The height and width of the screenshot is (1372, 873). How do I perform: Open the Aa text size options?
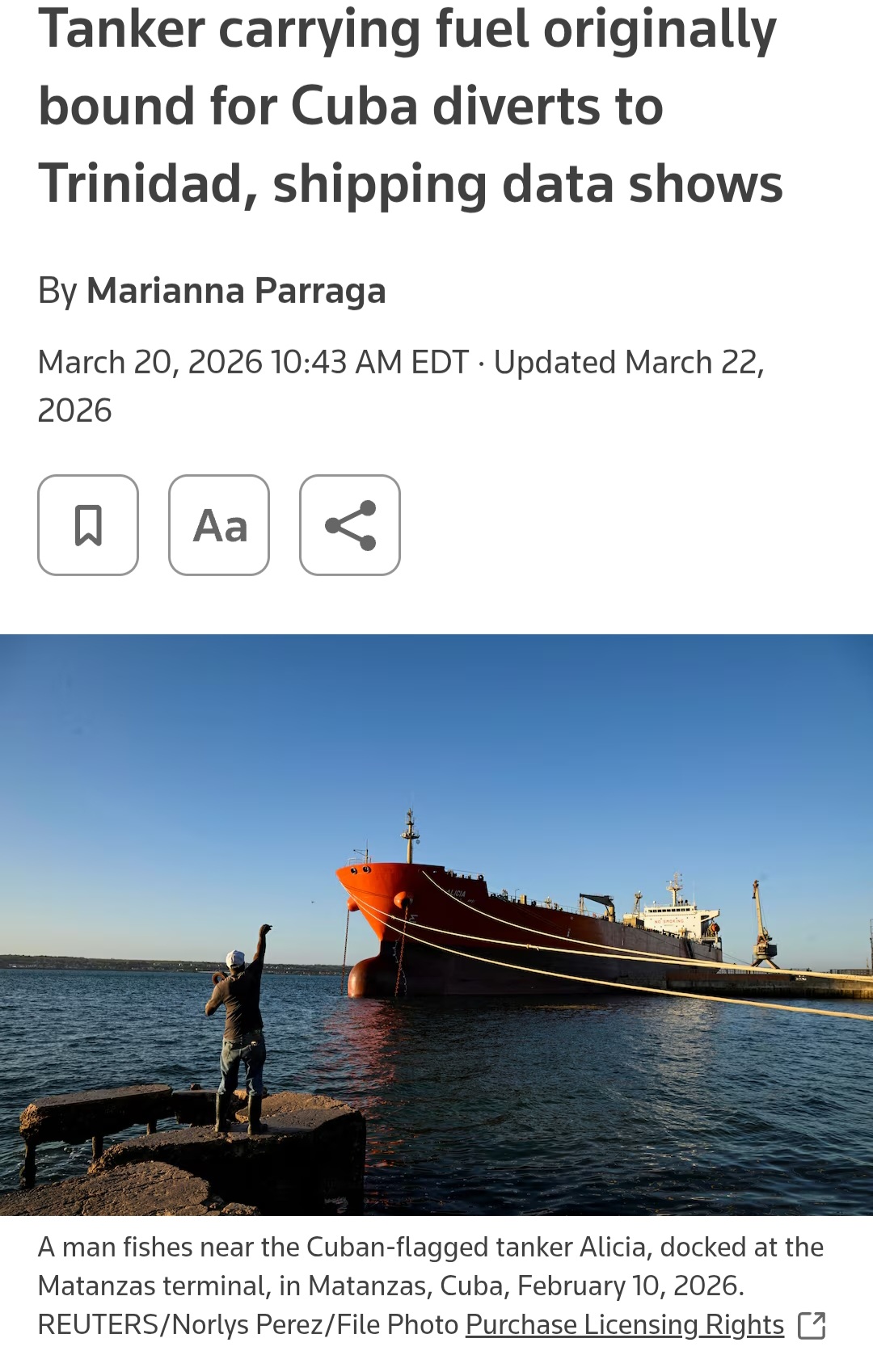coord(219,525)
